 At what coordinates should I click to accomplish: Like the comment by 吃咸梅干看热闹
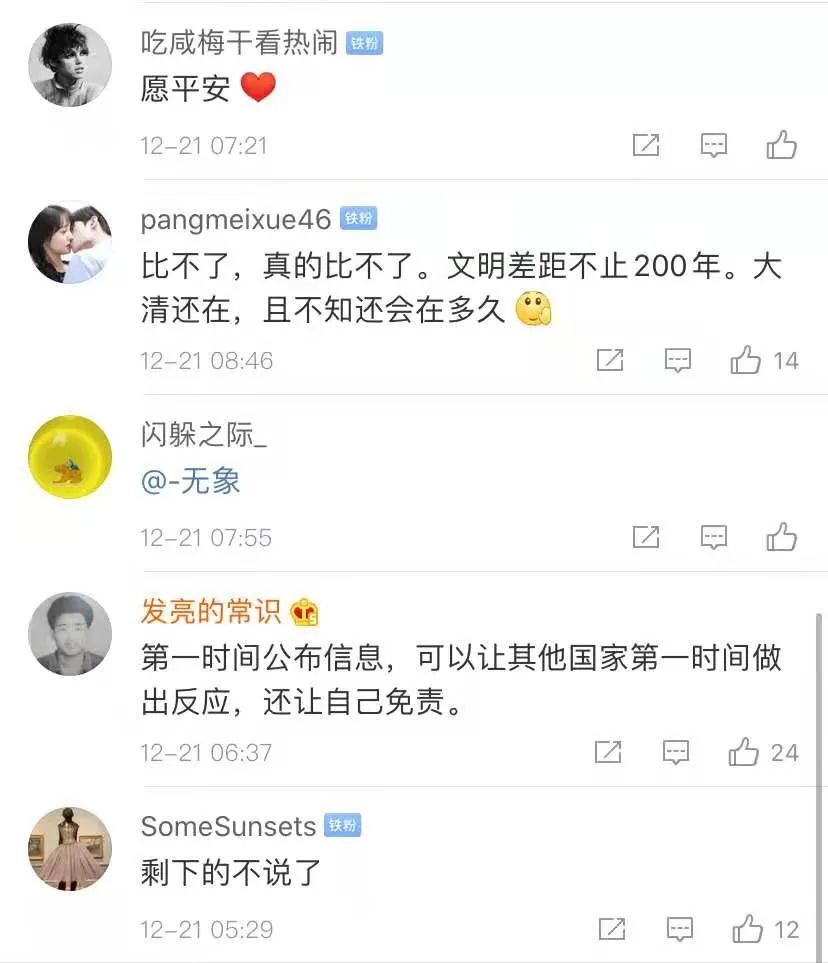click(781, 145)
